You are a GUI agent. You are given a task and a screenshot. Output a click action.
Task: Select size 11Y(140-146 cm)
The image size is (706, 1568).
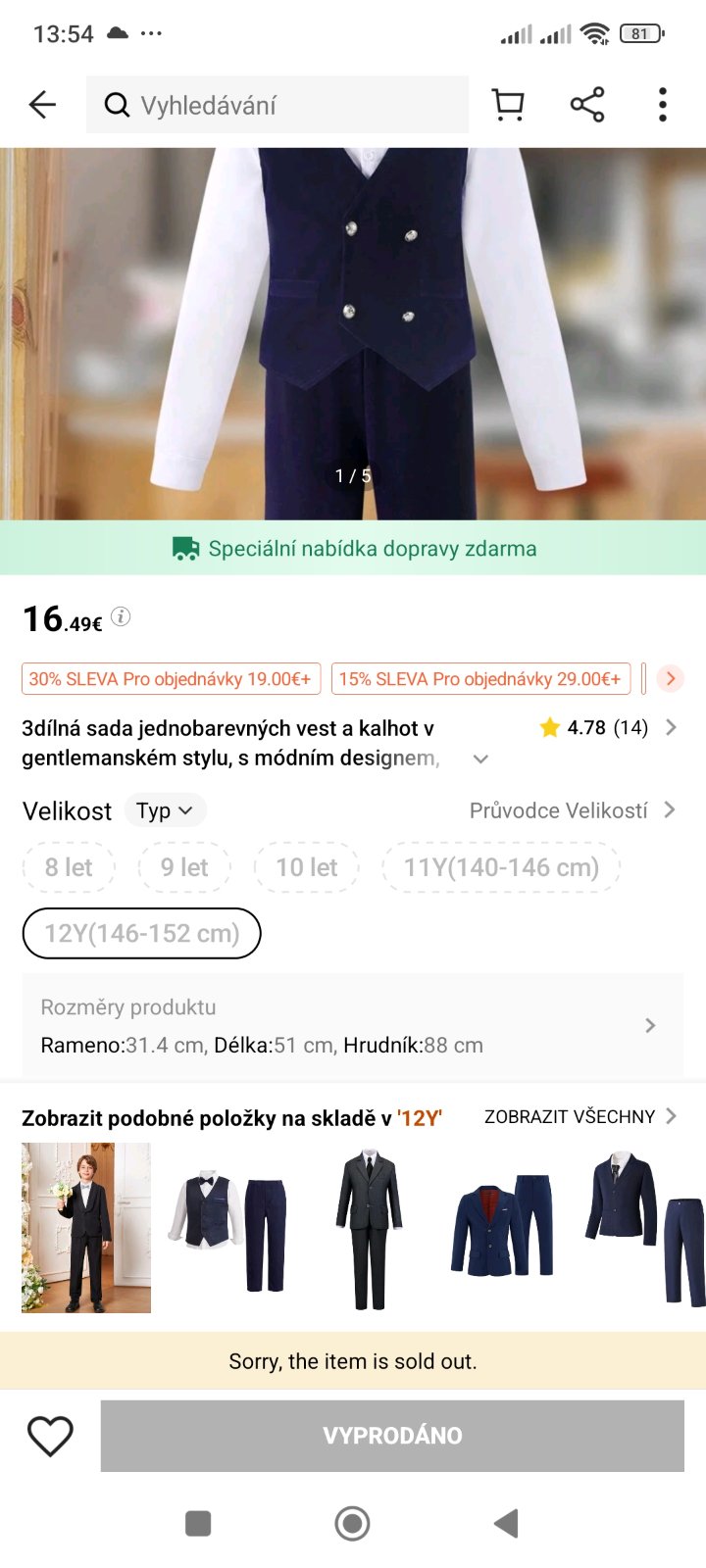pos(501,867)
